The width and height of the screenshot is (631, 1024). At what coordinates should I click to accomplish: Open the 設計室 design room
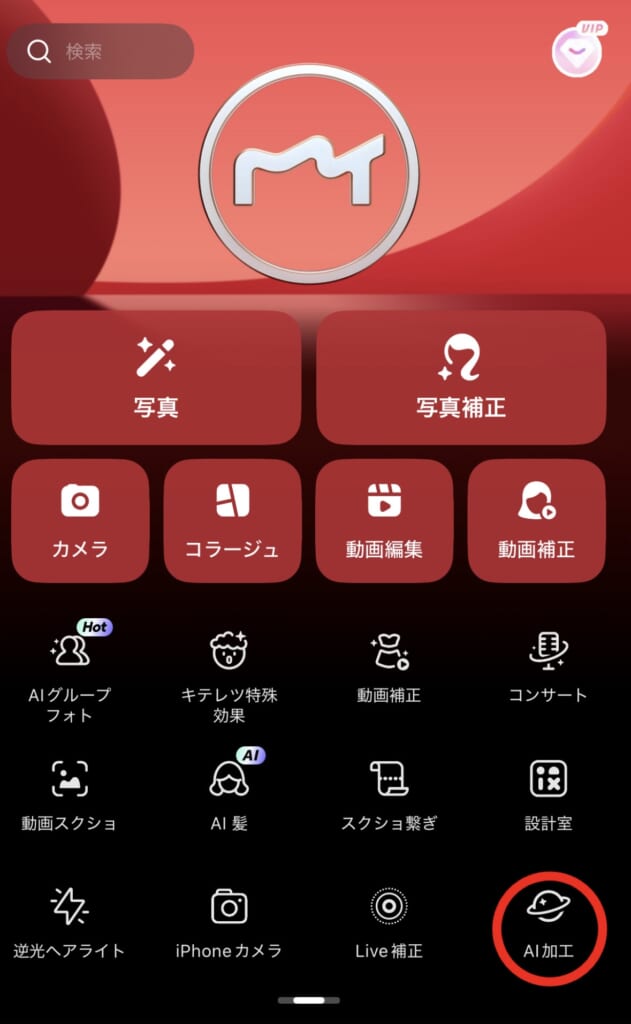click(548, 795)
